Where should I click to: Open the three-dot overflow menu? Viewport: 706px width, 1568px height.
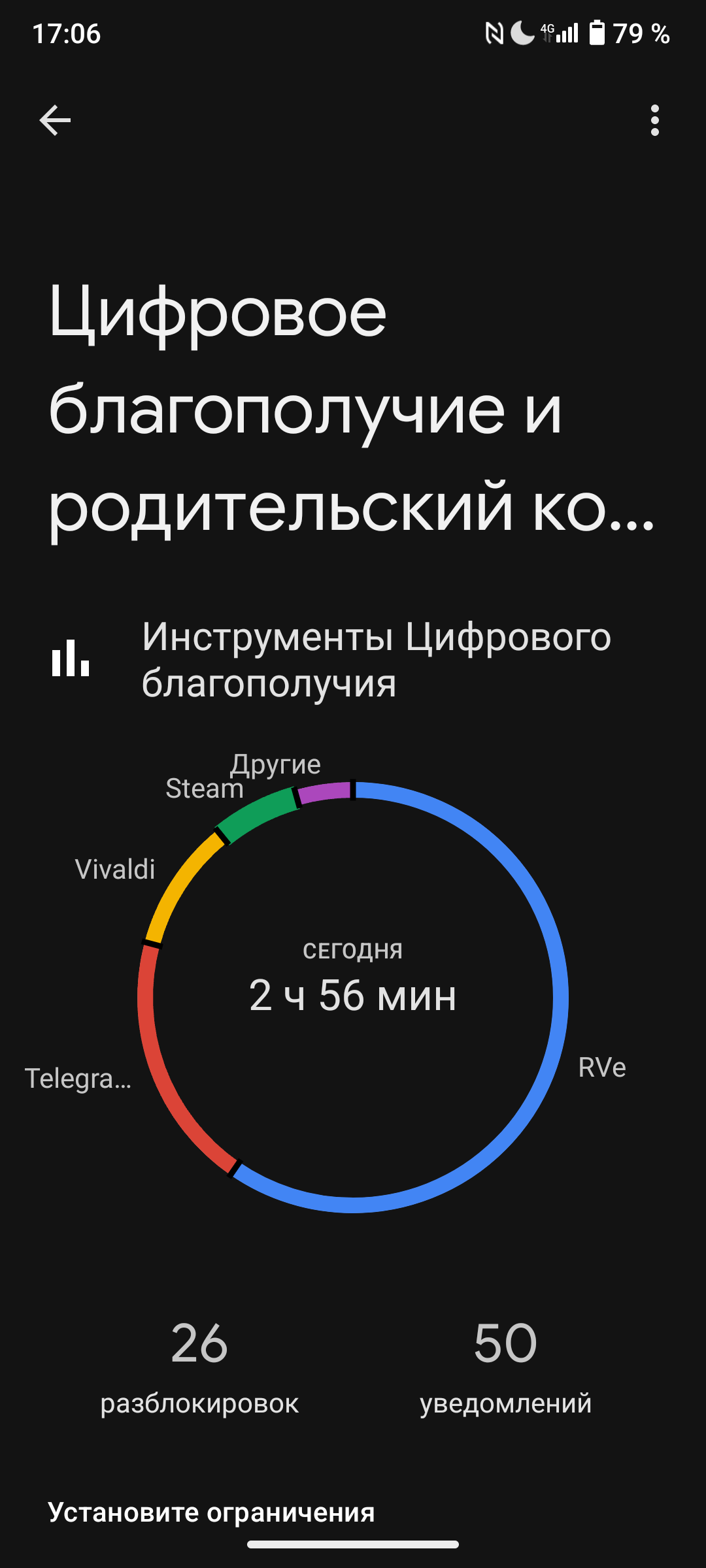pos(654,120)
